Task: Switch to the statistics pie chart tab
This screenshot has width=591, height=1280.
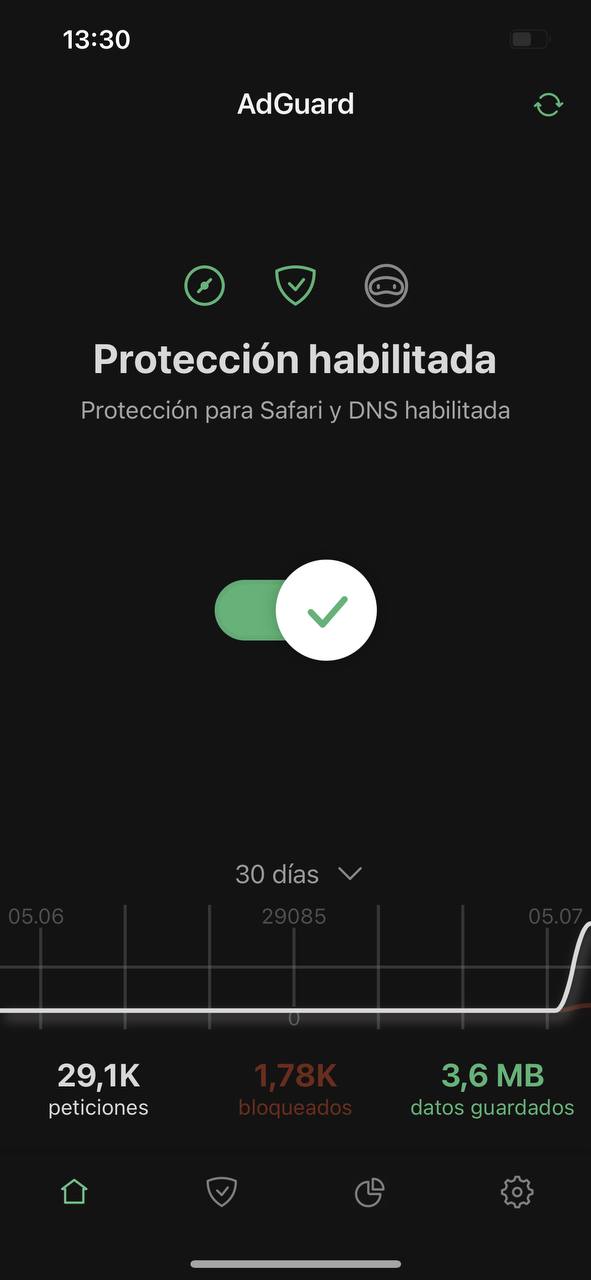Action: (369, 1191)
